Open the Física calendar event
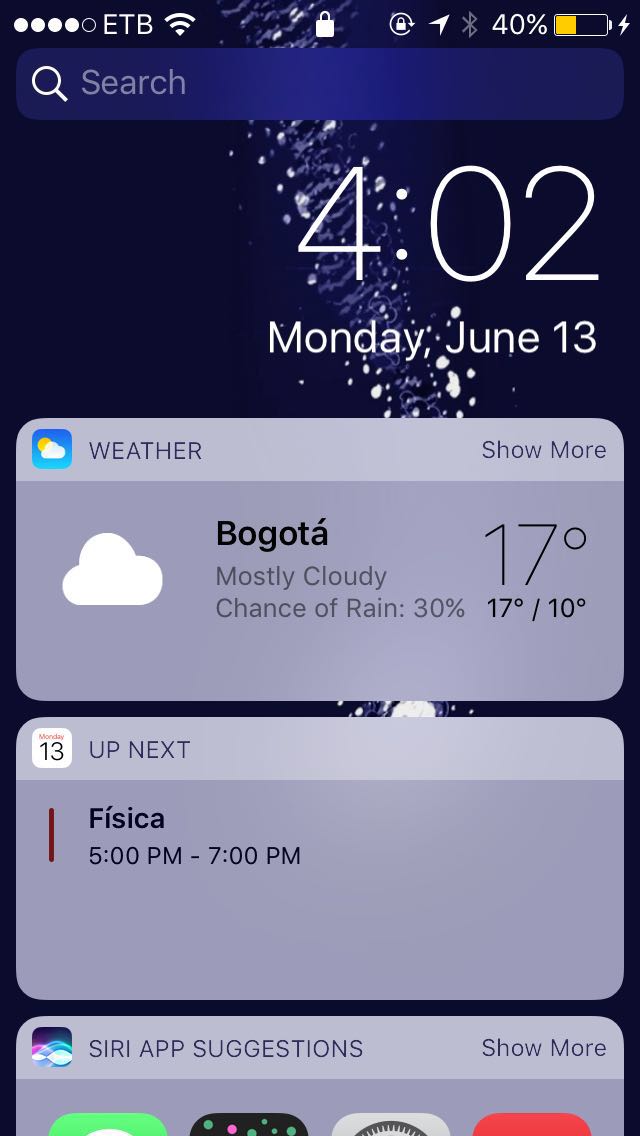Screen dimensions: 640x1136 (x=194, y=836)
